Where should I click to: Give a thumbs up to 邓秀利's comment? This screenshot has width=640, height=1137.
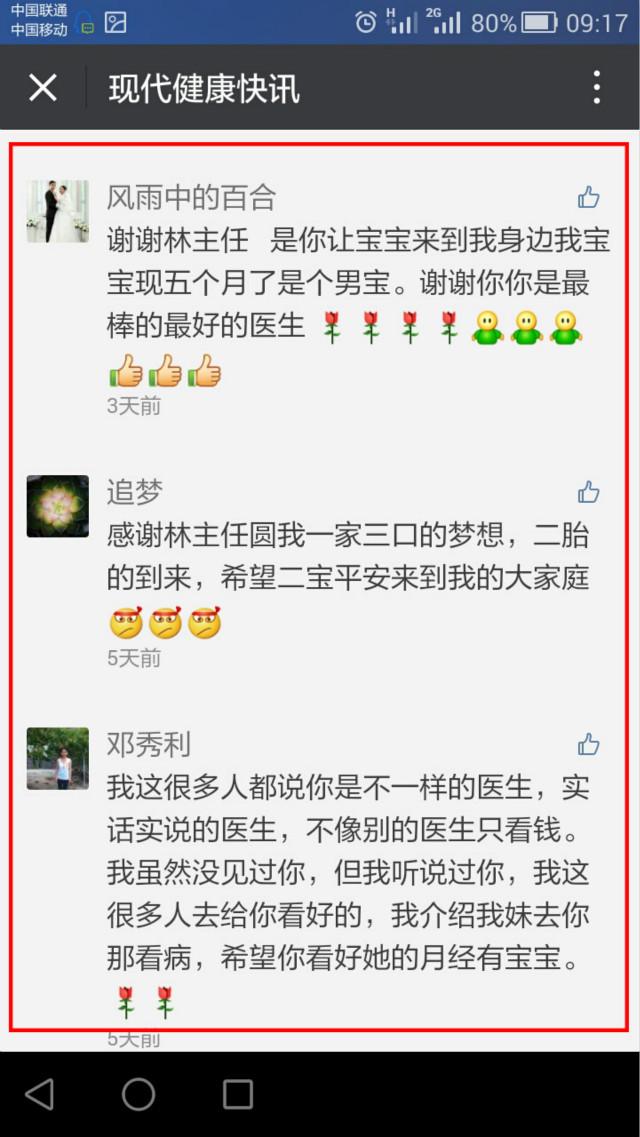coord(588,744)
